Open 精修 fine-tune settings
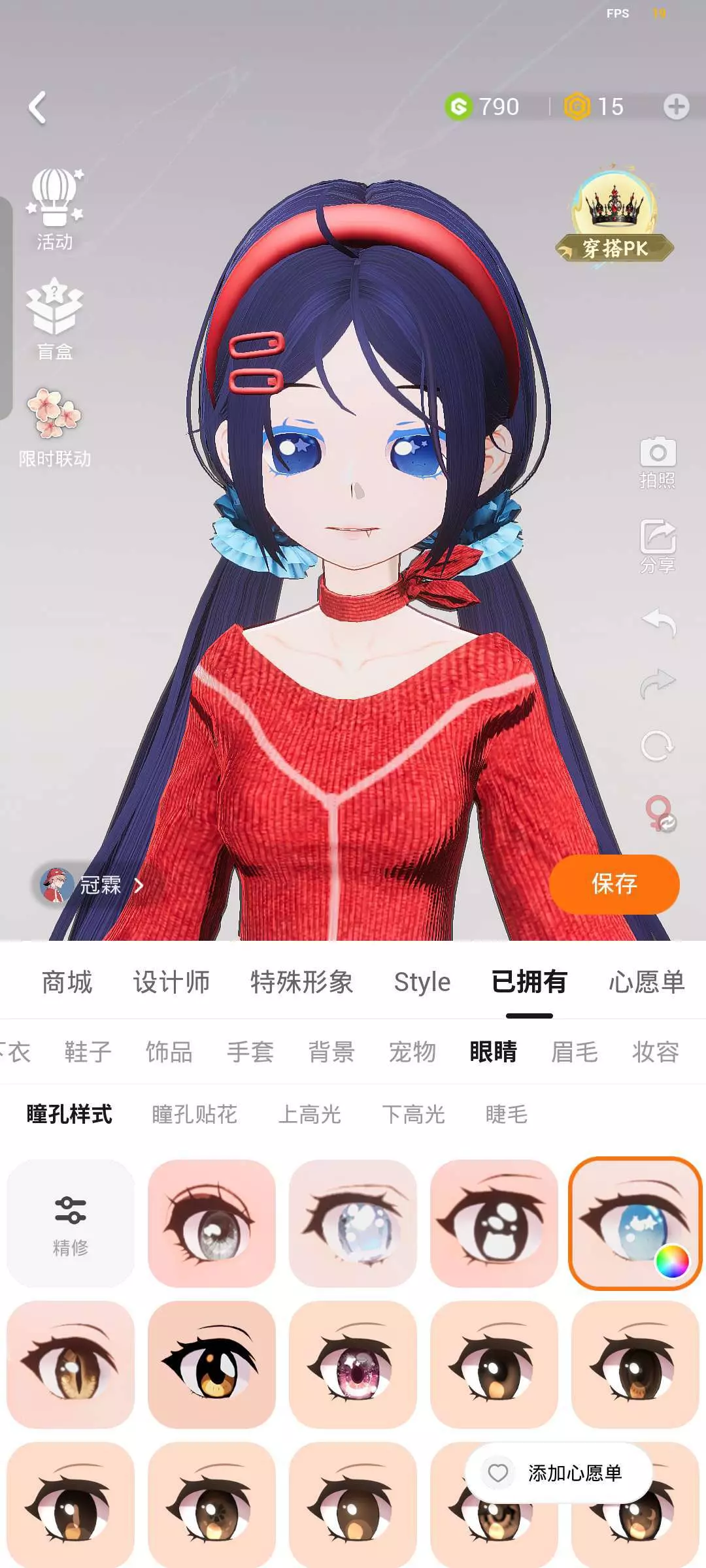 point(71,1224)
